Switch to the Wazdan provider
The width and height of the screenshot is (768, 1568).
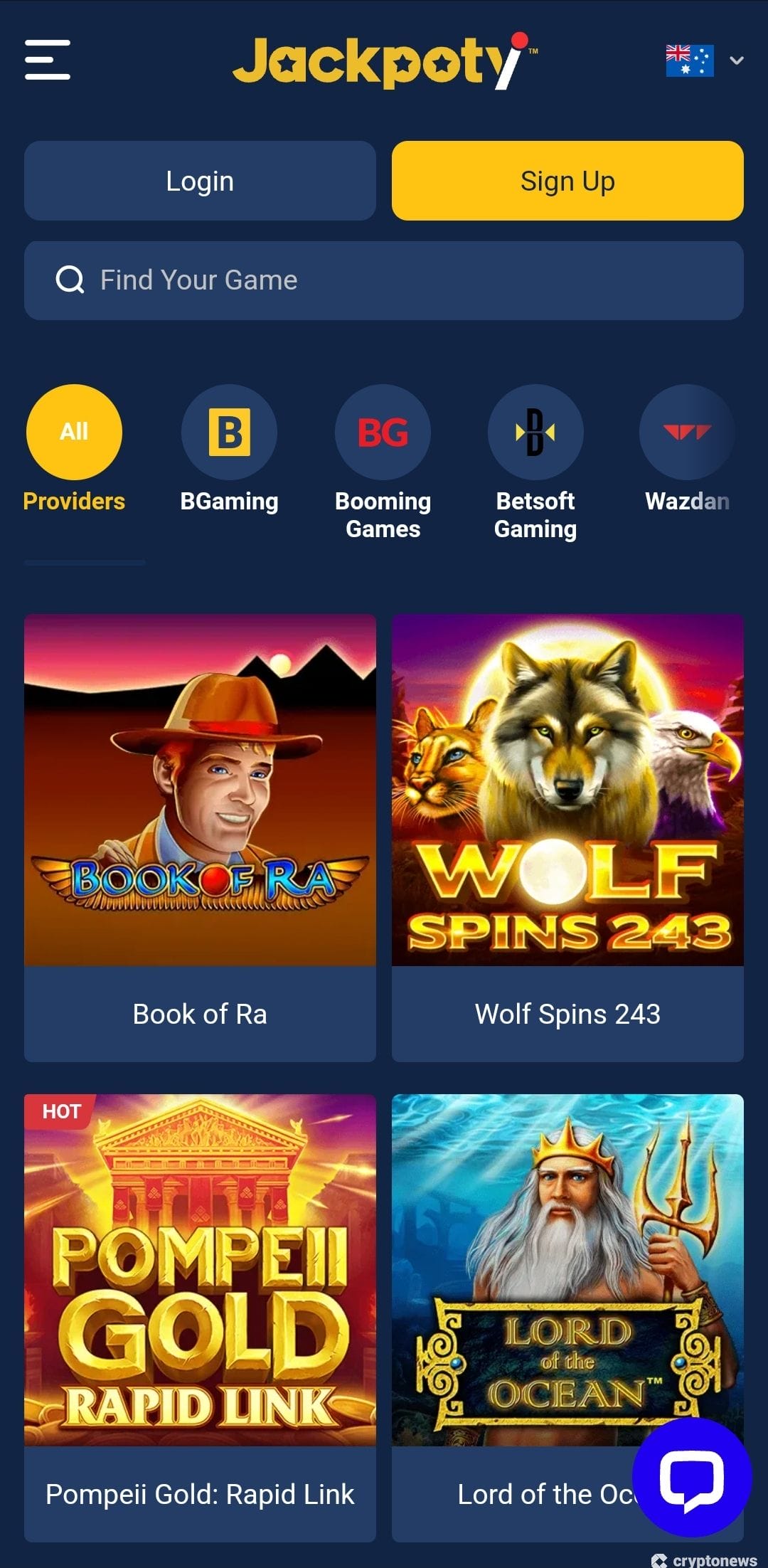[687, 433]
